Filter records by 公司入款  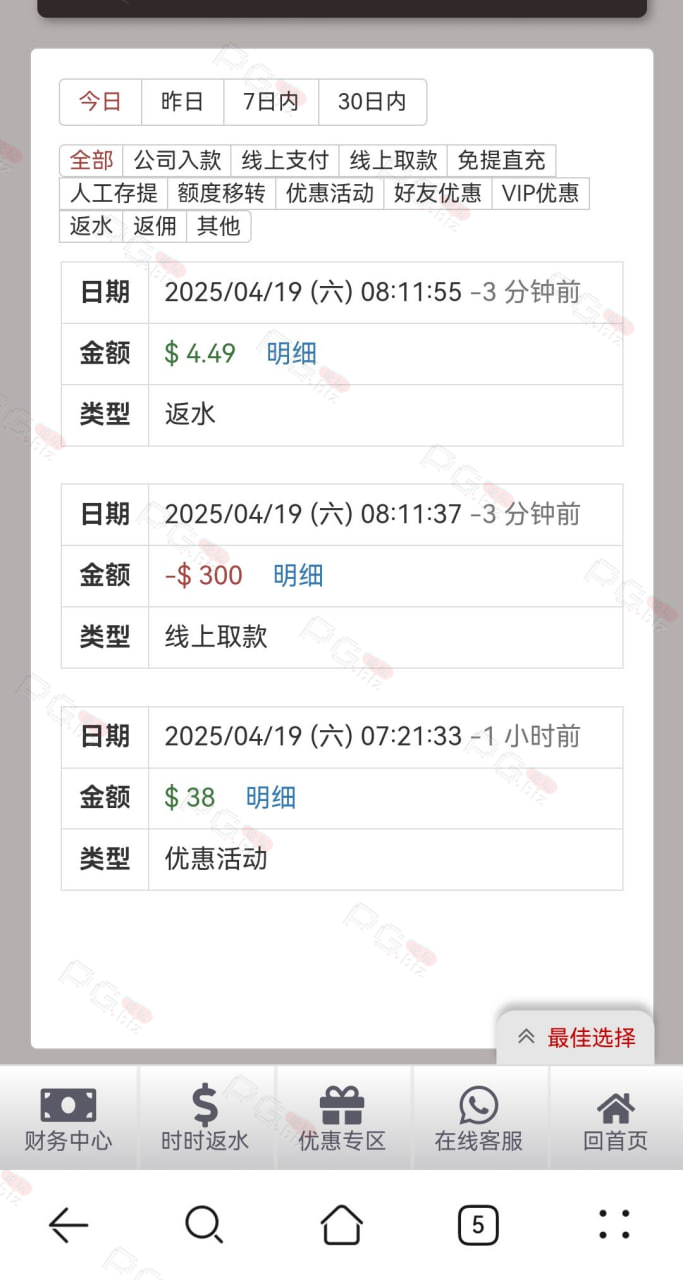tap(177, 161)
